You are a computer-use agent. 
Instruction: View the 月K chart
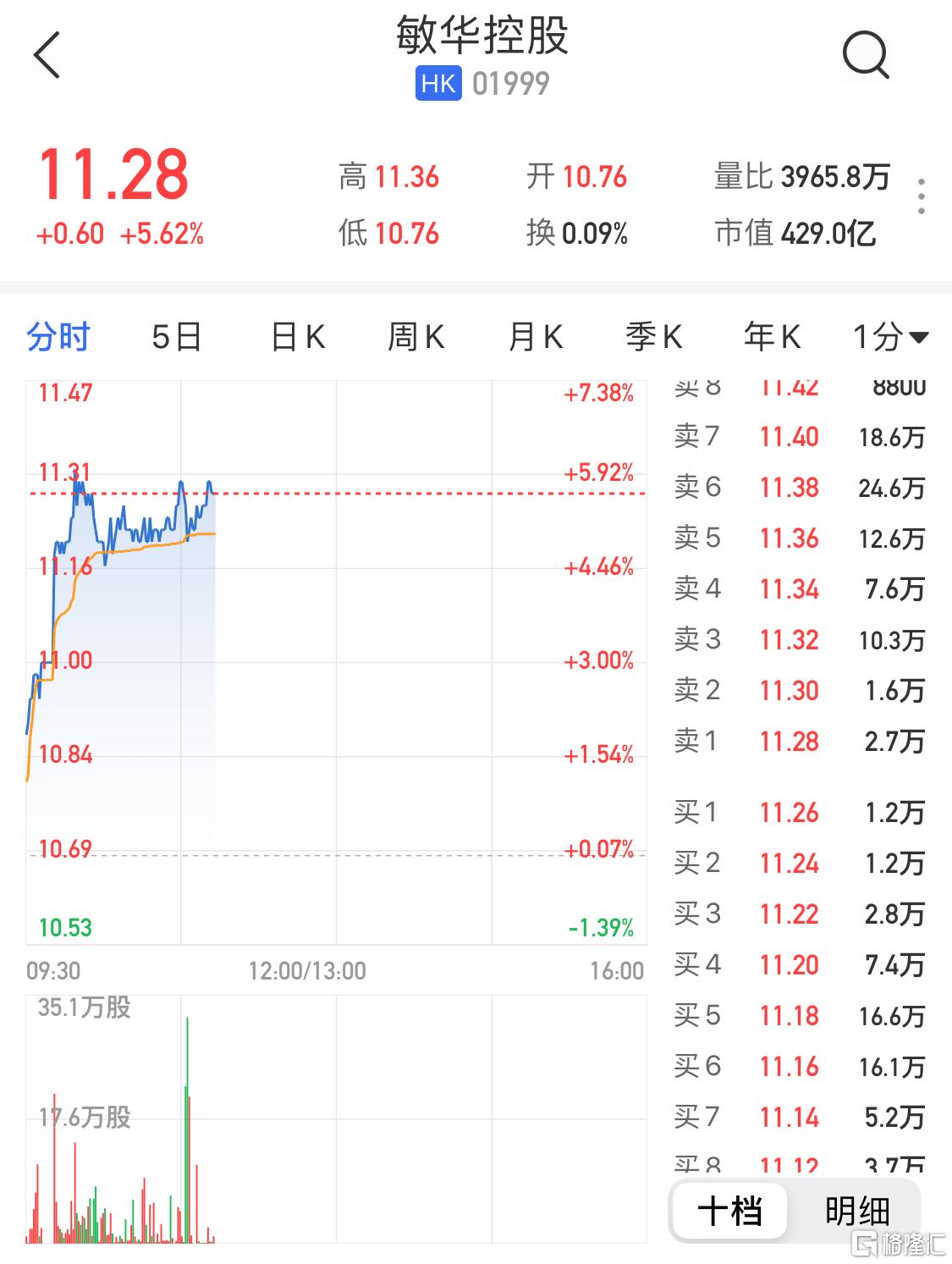(x=535, y=337)
